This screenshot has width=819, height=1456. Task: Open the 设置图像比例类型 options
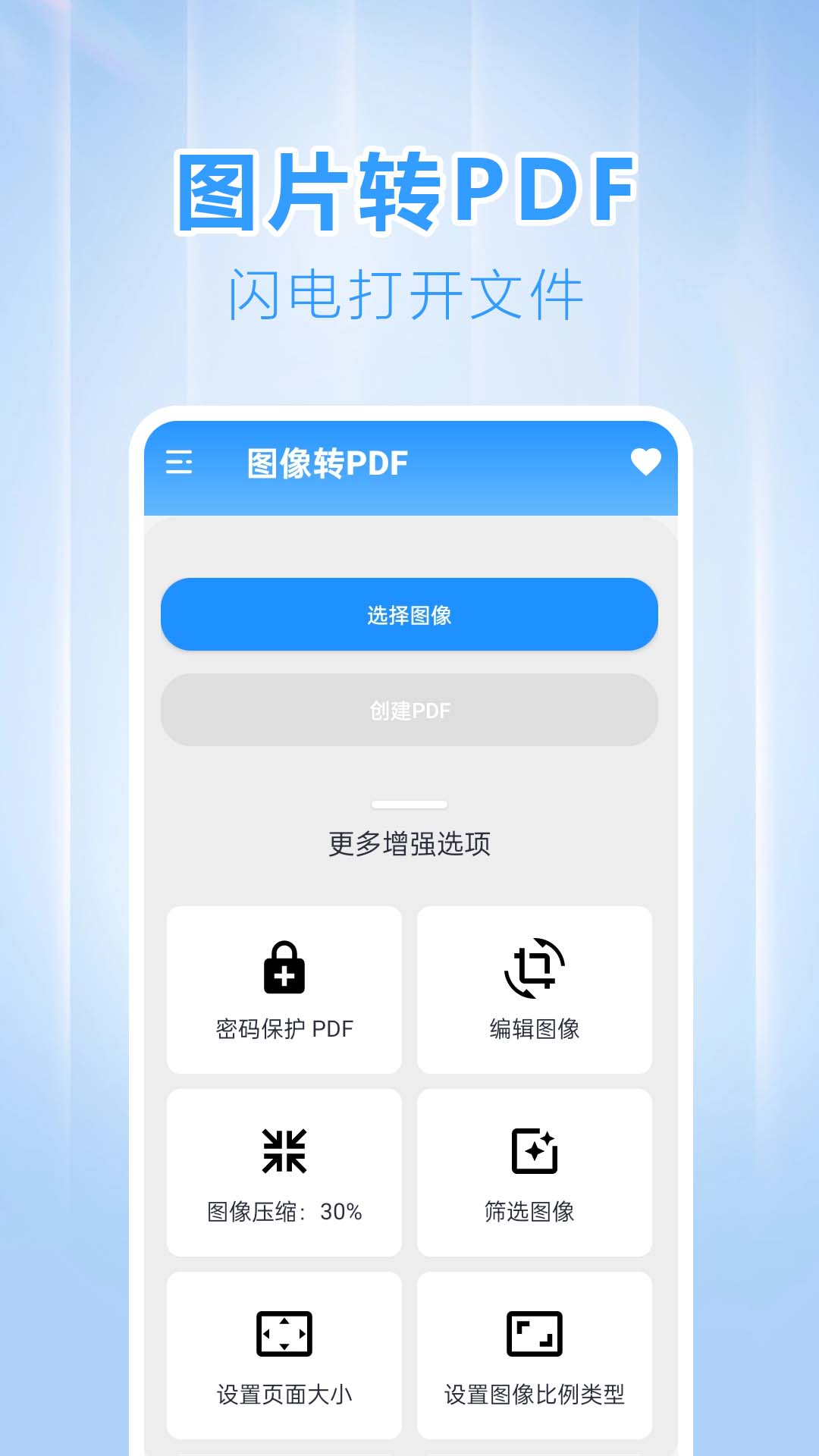[535, 1354]
